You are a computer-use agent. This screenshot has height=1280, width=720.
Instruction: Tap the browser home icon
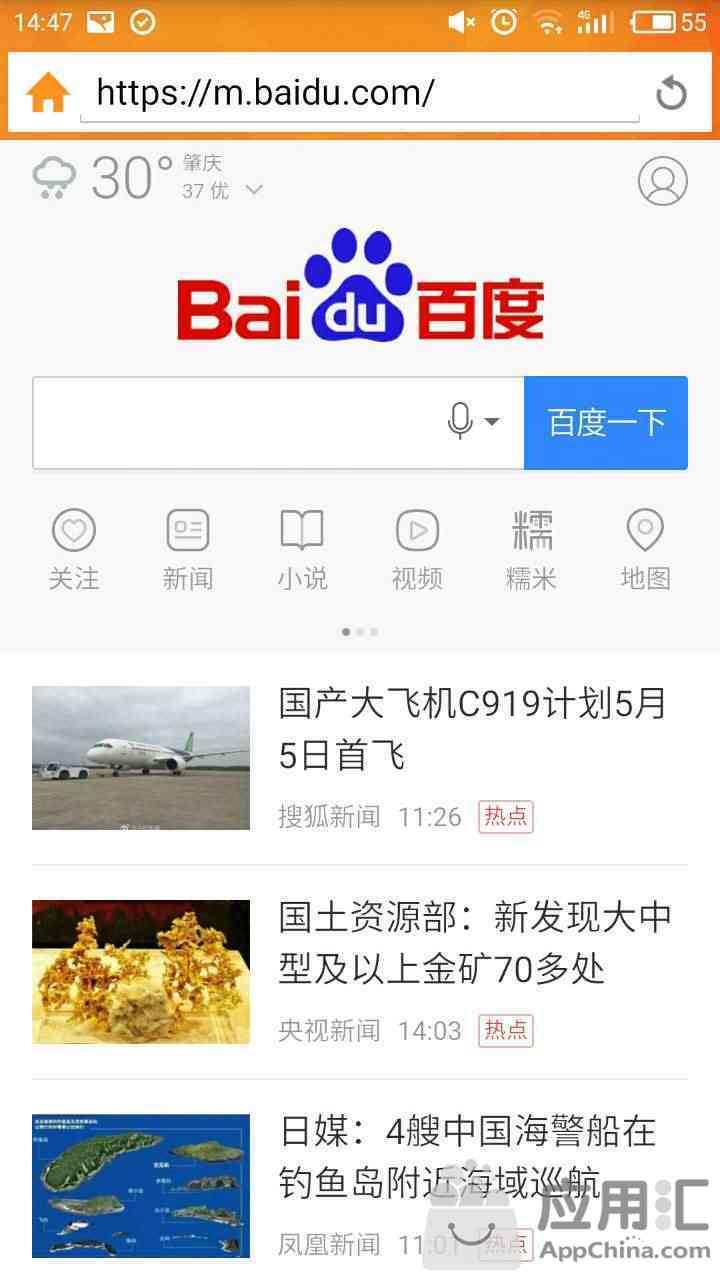click(x=47, y=93)
